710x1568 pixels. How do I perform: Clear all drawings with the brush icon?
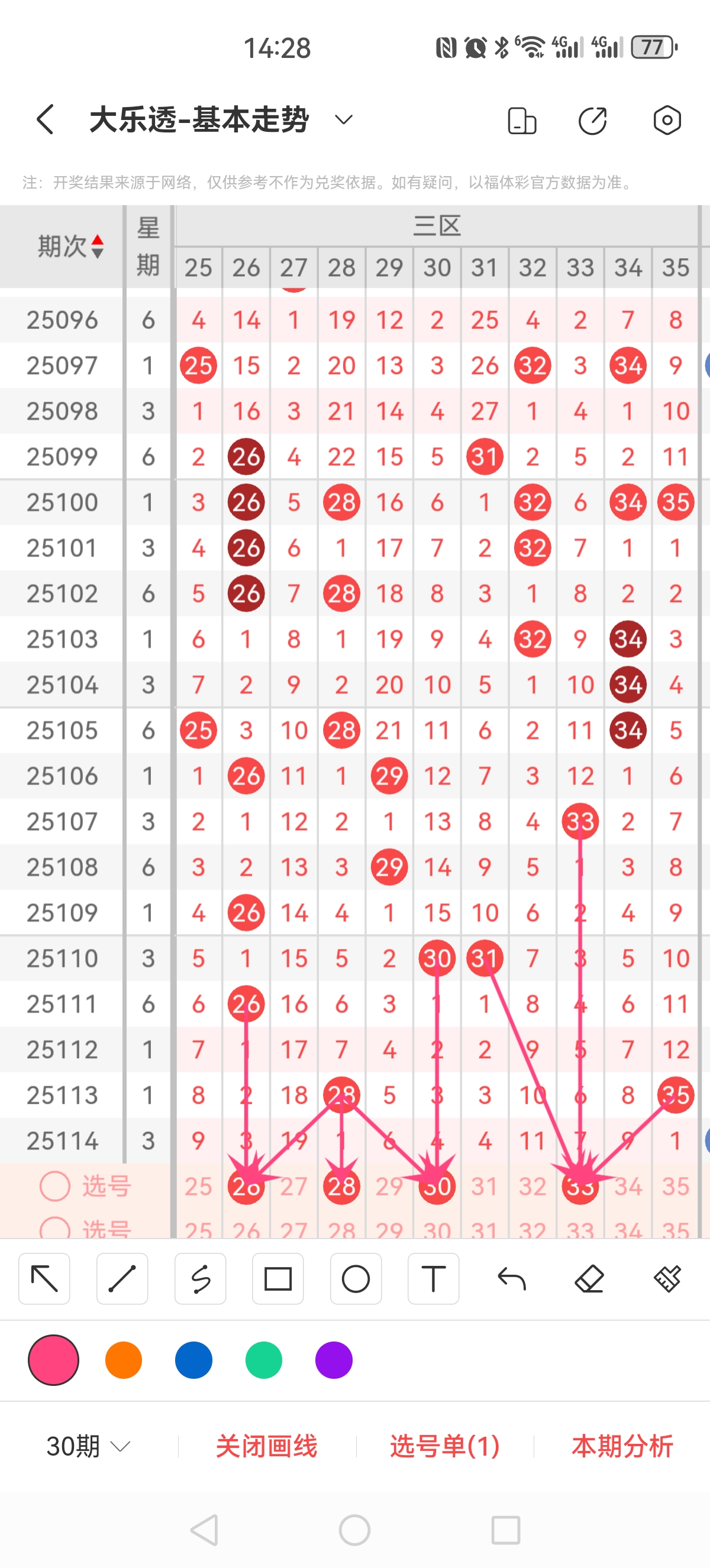point(667,1278)
